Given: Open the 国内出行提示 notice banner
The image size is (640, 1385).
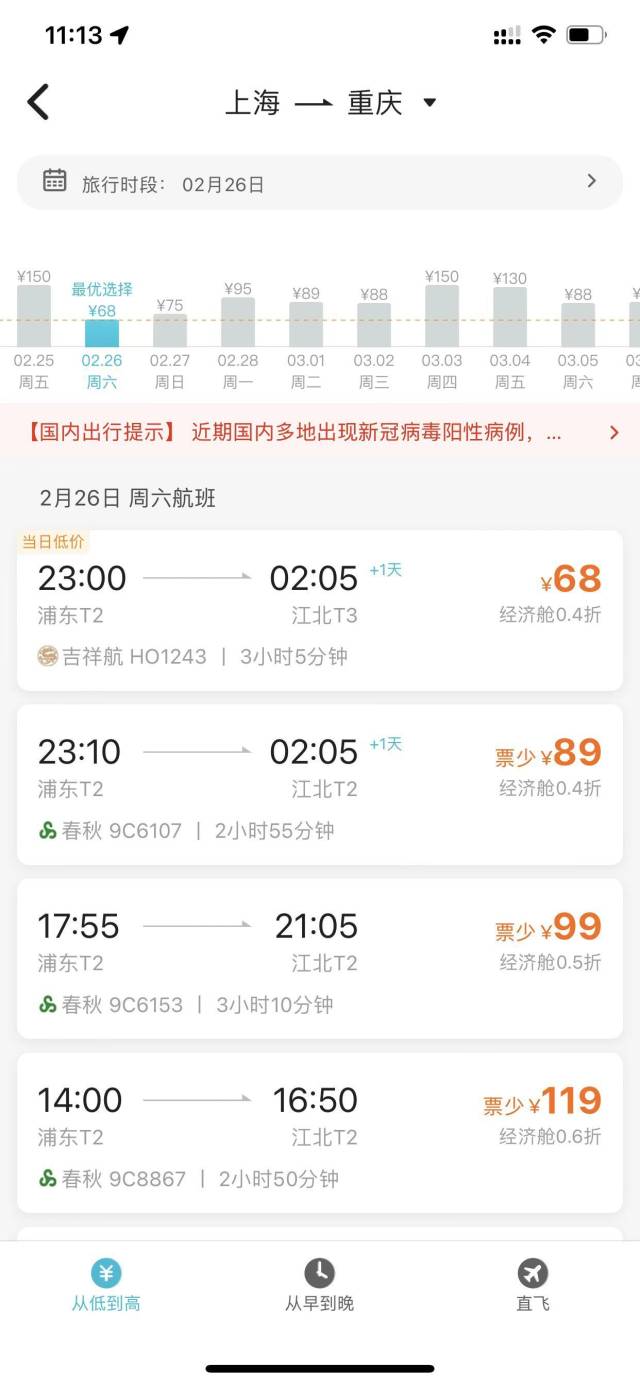Looking at the screenshot, I should click(x=320, y=432).
